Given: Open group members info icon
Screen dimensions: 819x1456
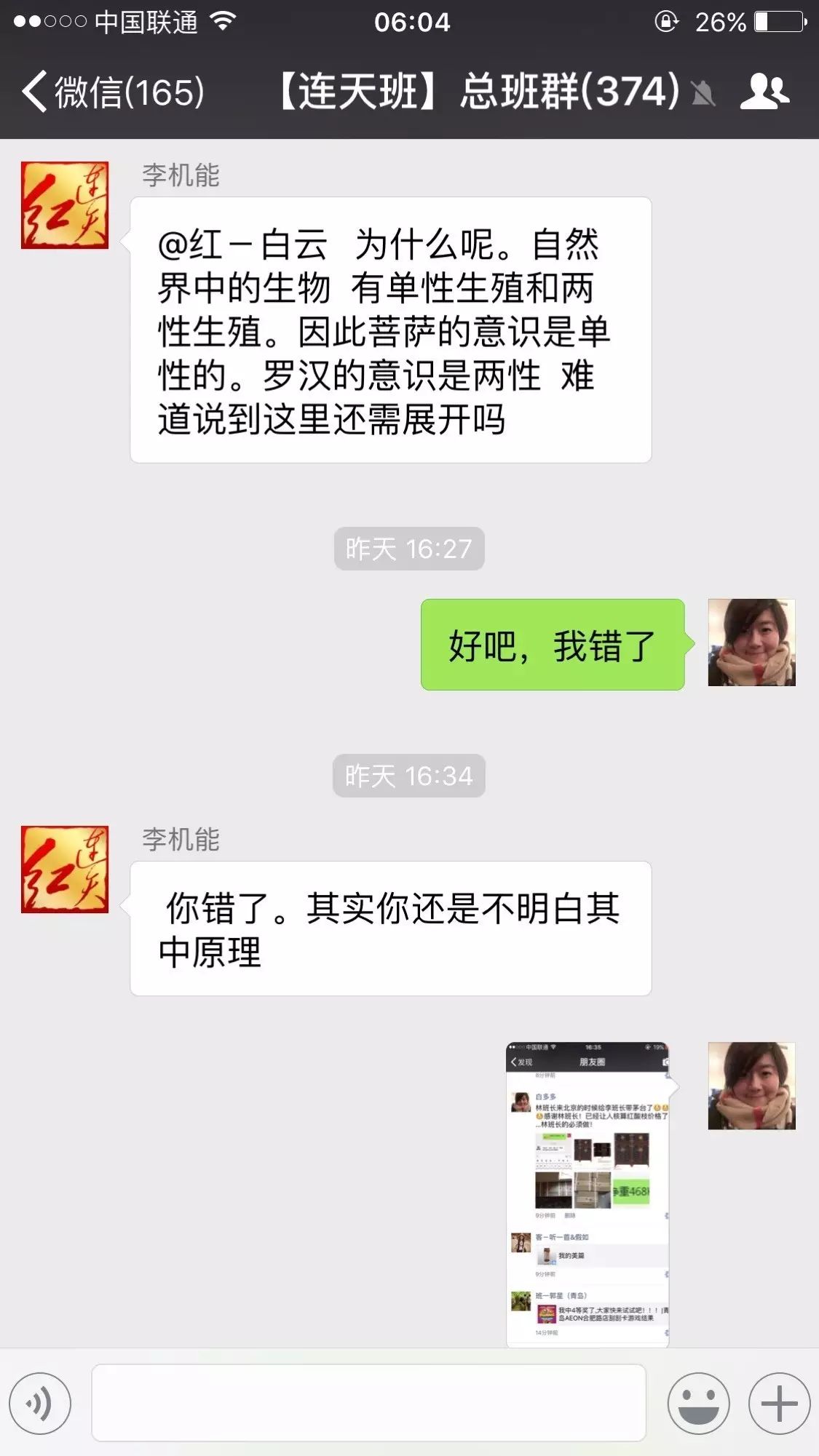Looking at the screenshot, I should click(764, 92).
